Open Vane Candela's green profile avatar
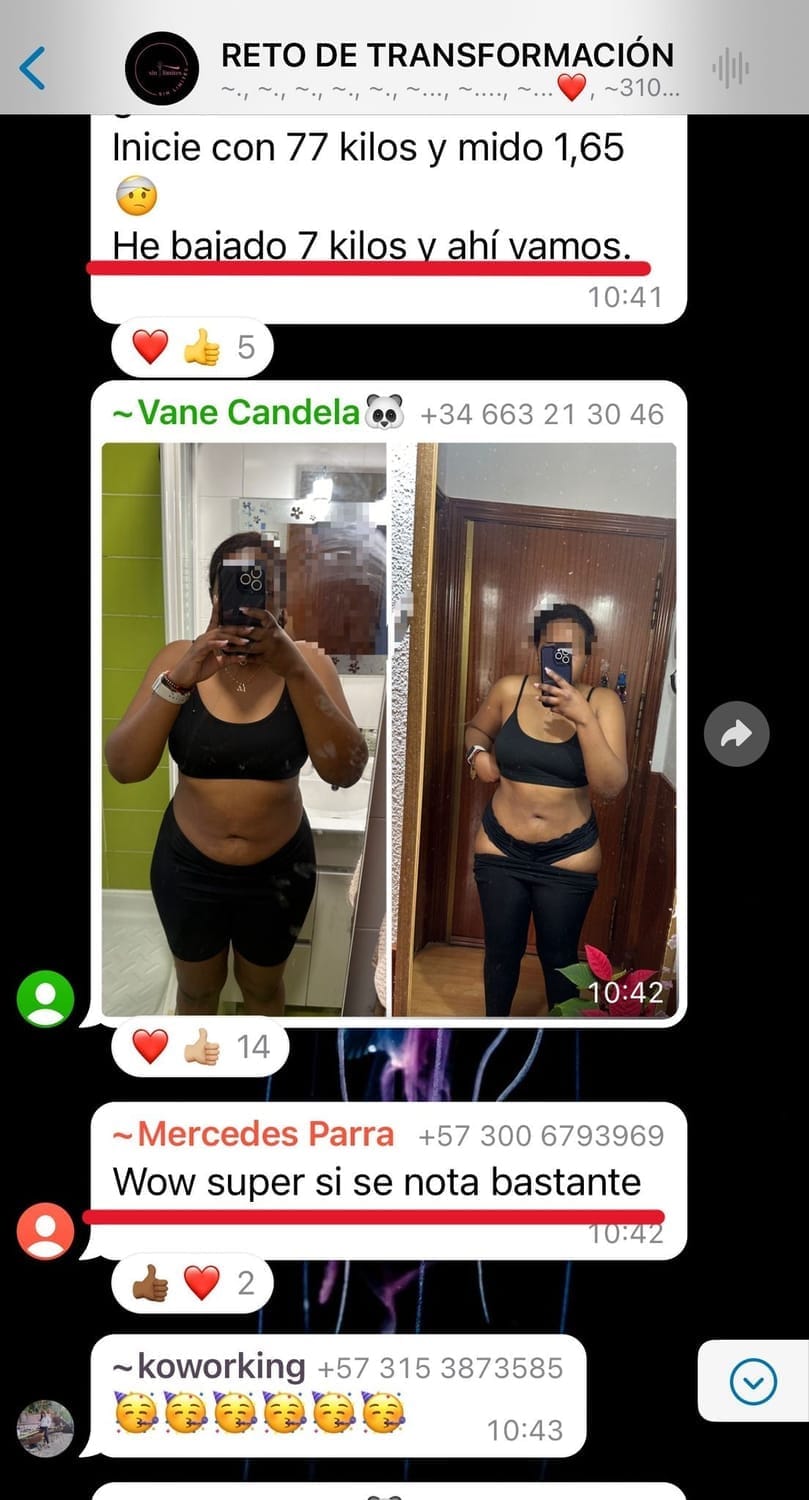The height and width of the screenshot is (1500, 809). [45, 998]
